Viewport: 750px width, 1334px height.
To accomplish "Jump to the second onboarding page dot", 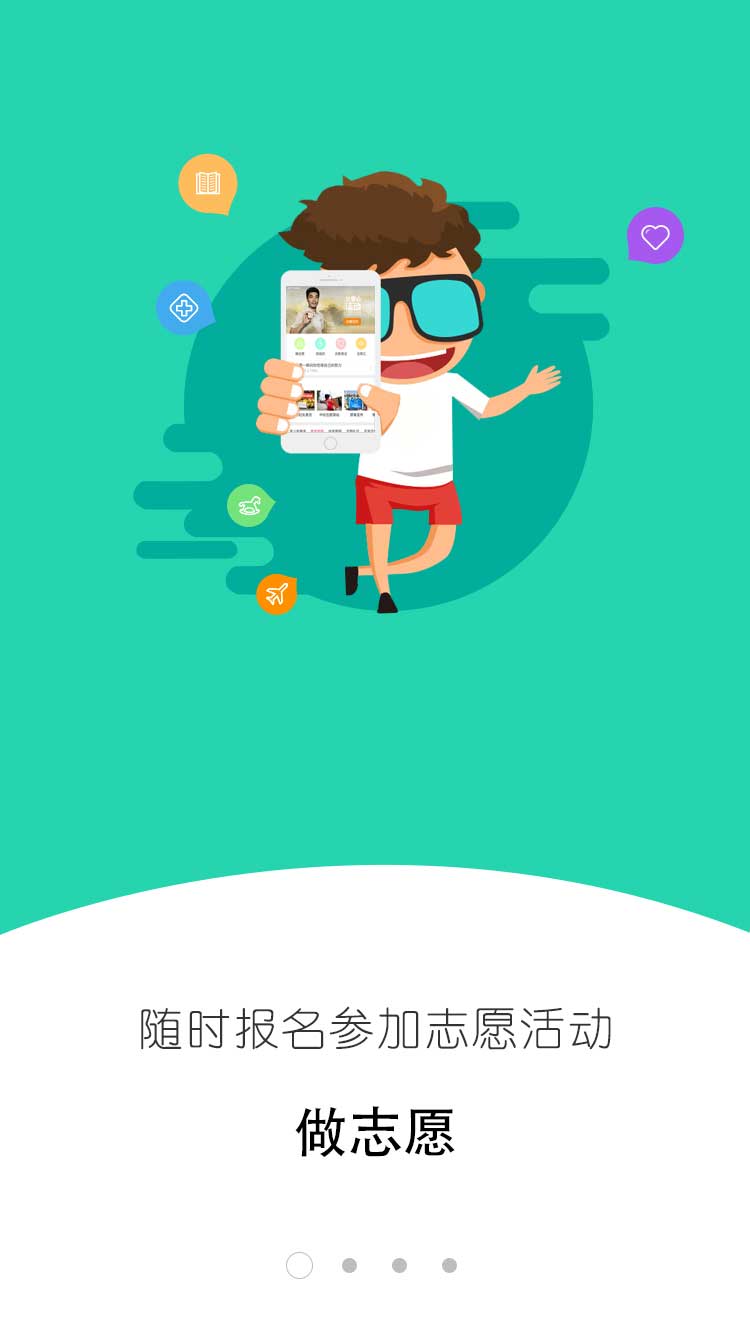I will tap(349, 1265).
